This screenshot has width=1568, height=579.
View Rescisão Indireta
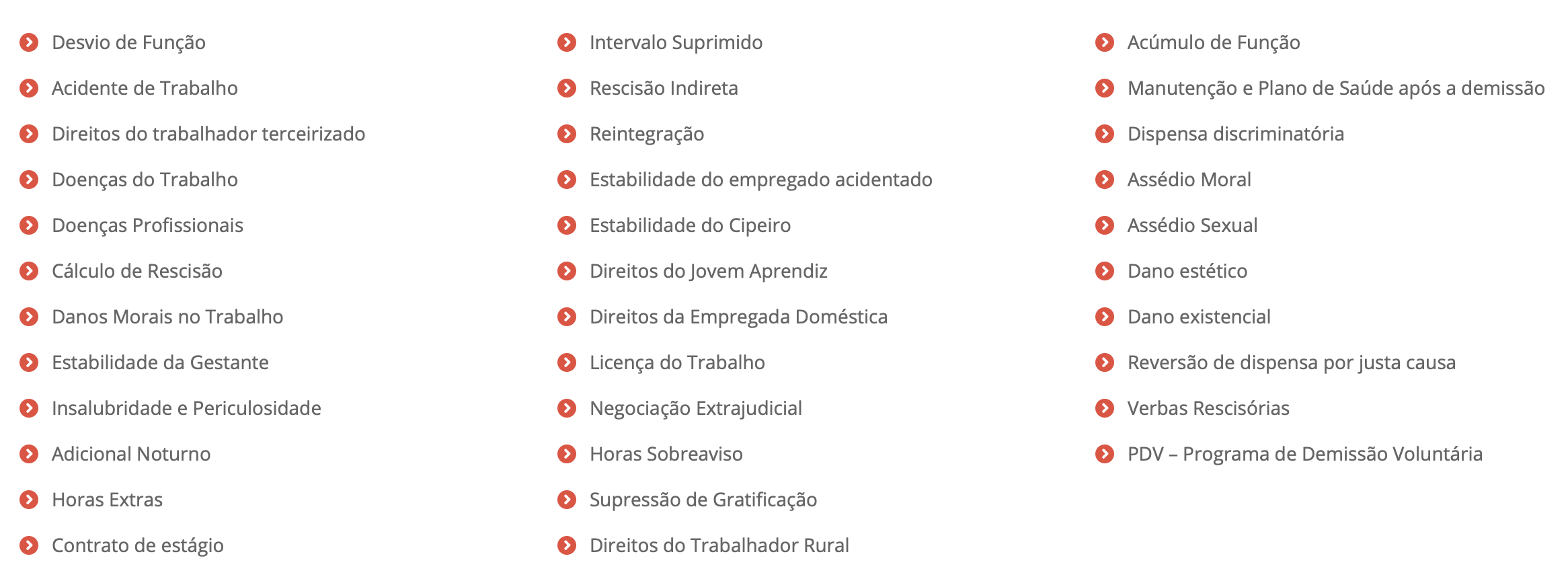pos(664,88)
